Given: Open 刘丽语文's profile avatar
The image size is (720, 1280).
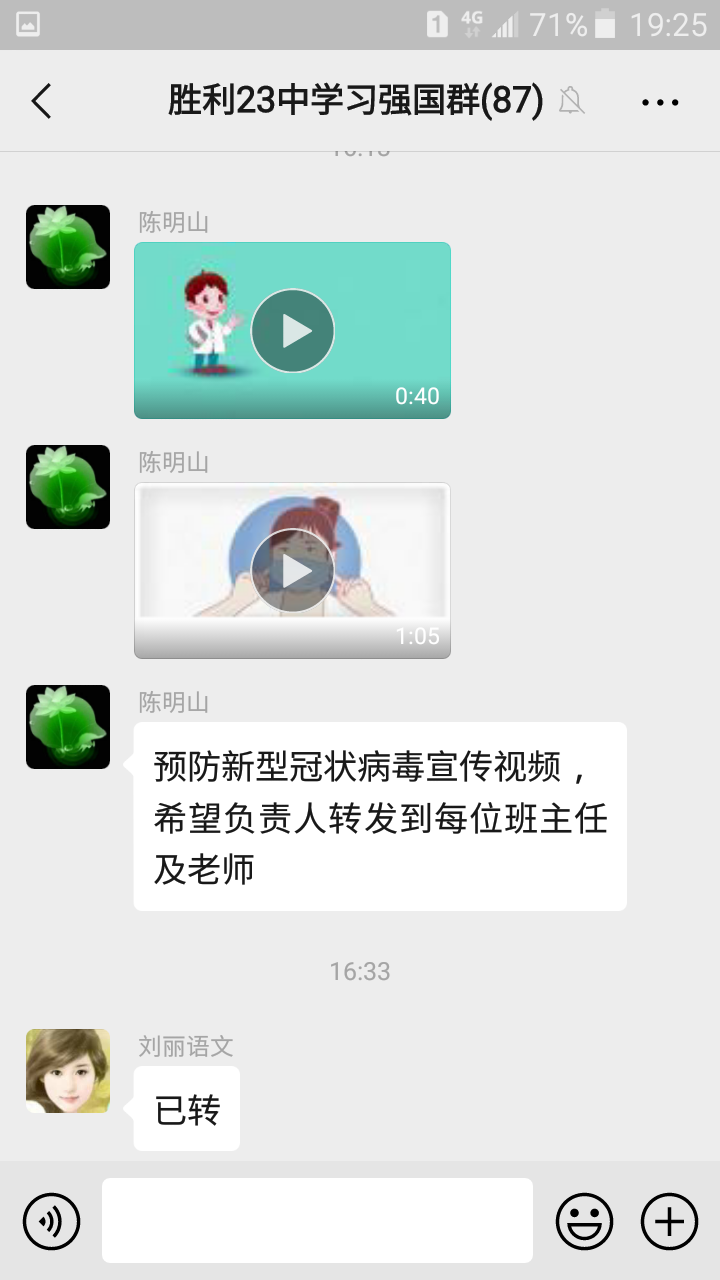Looking at the screenshot, I should pos(68,1071).
